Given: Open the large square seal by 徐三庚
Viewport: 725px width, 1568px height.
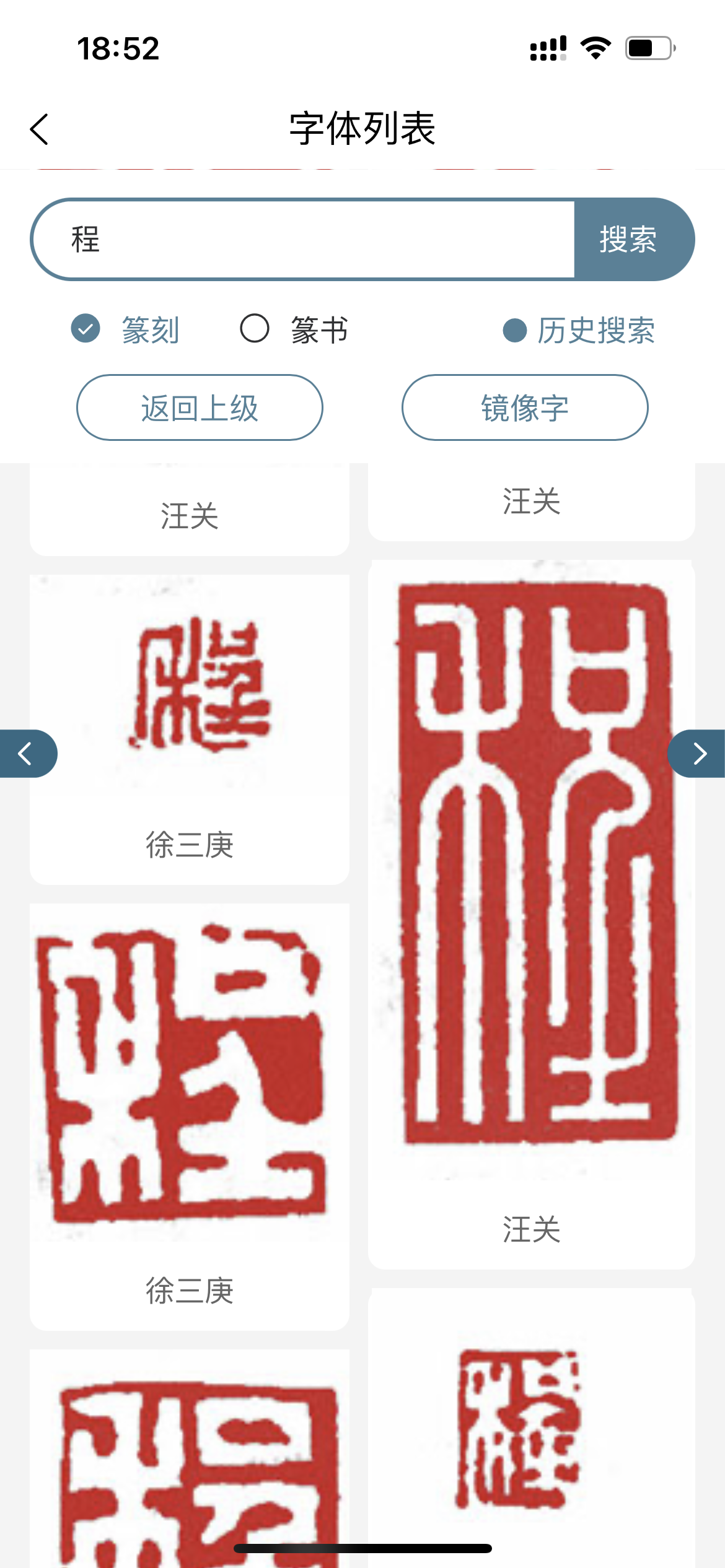Looking at the screenshot, I should (x=190, y=1116).
